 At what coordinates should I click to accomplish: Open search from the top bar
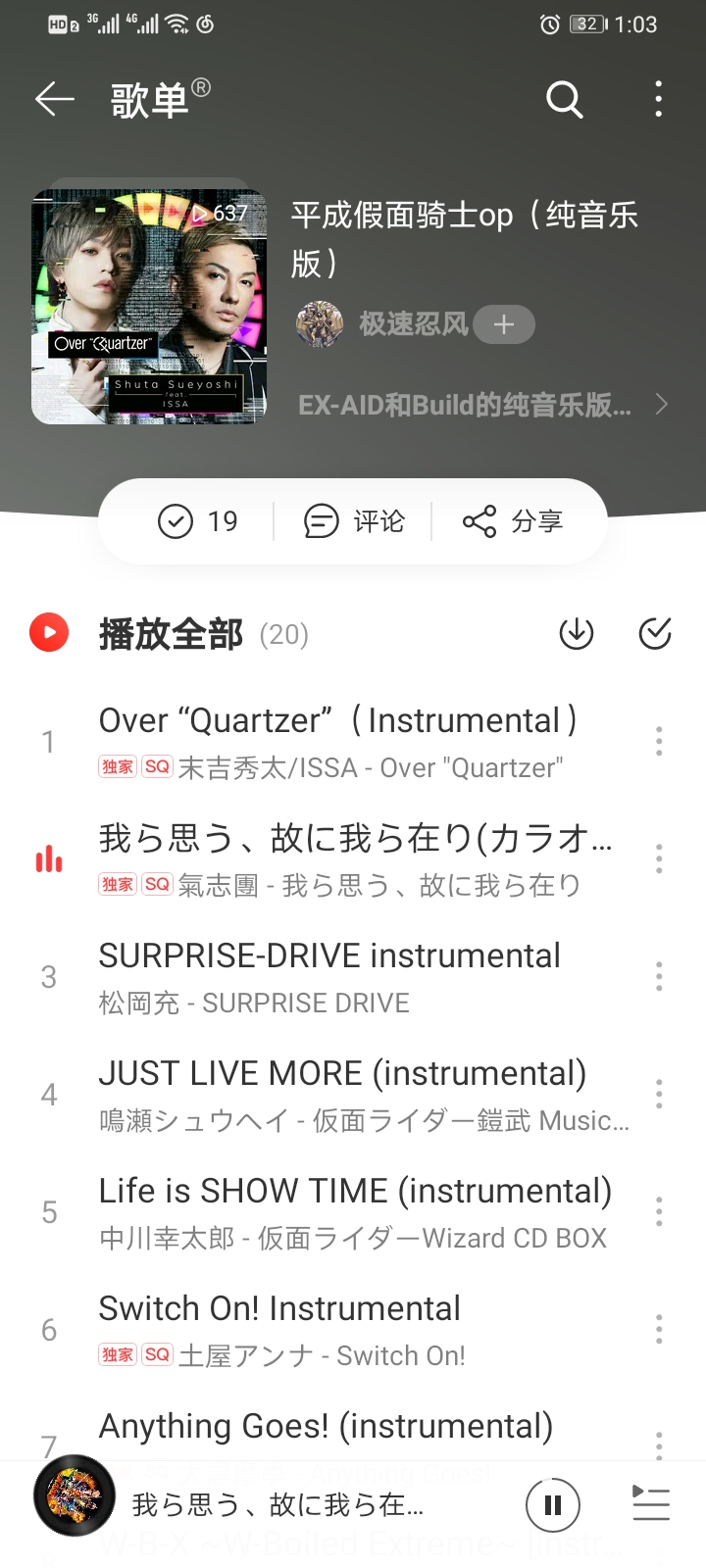tap(564, 100)
